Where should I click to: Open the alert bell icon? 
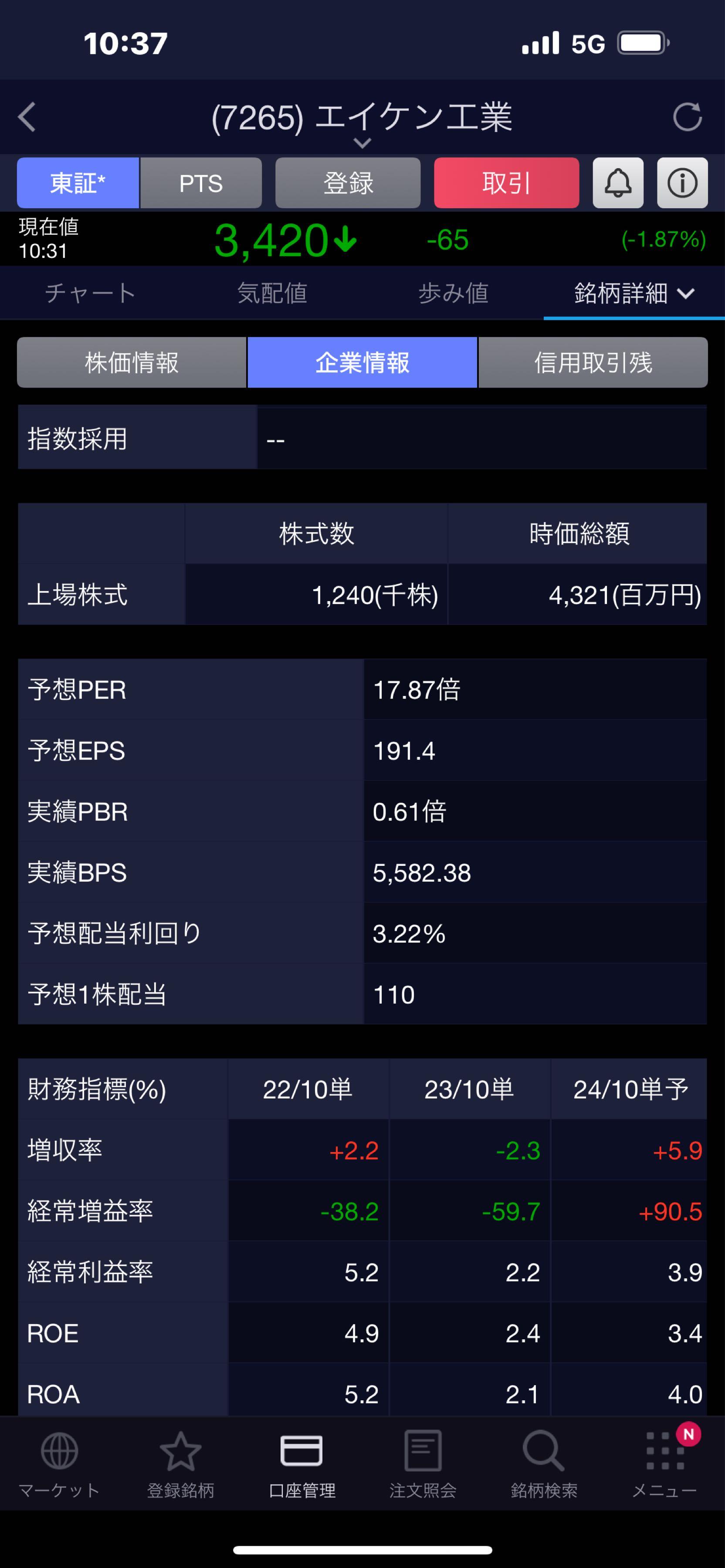[x=618, y=182]
